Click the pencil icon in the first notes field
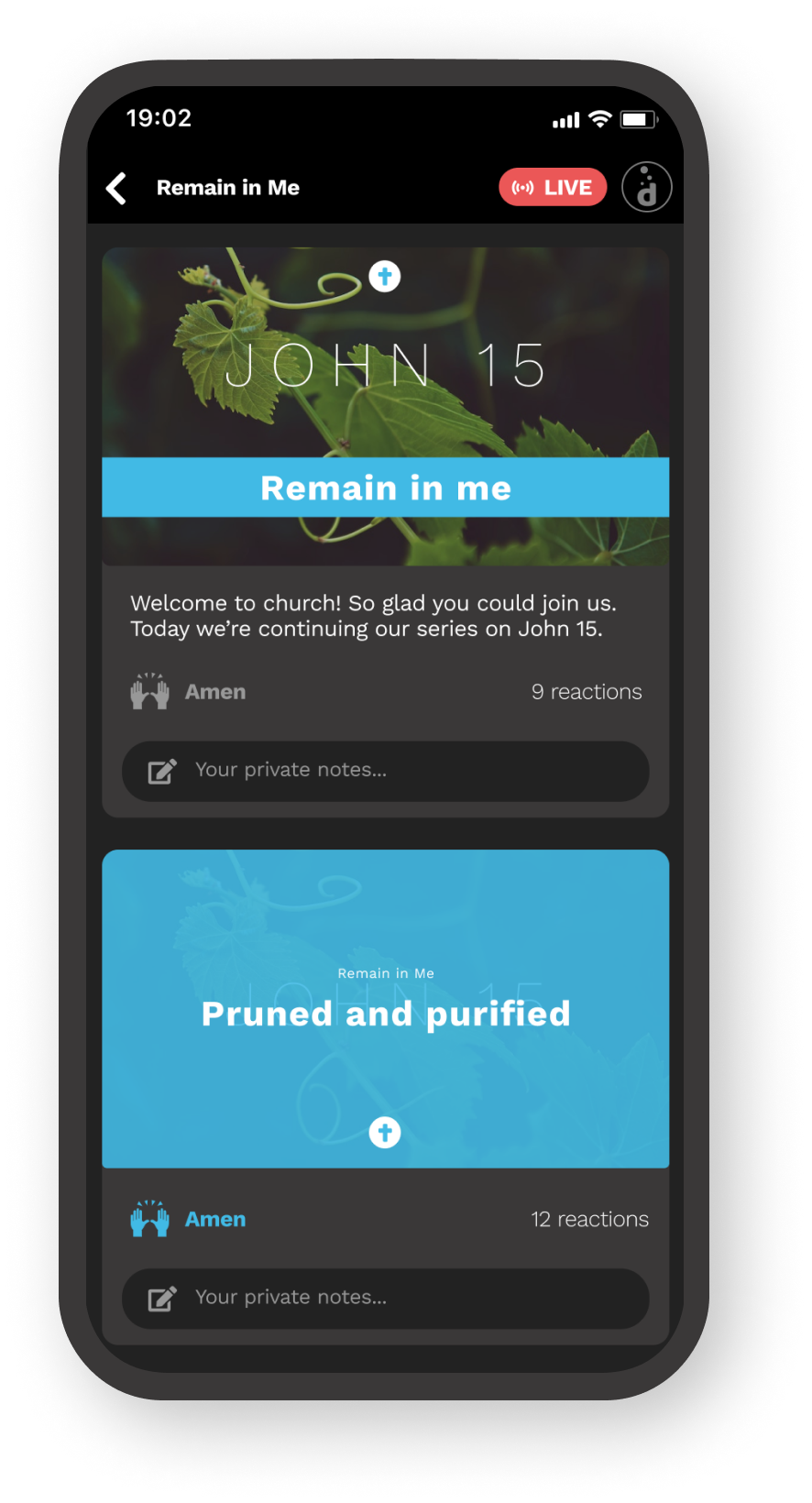The image size is (812, 1503). 161,771
